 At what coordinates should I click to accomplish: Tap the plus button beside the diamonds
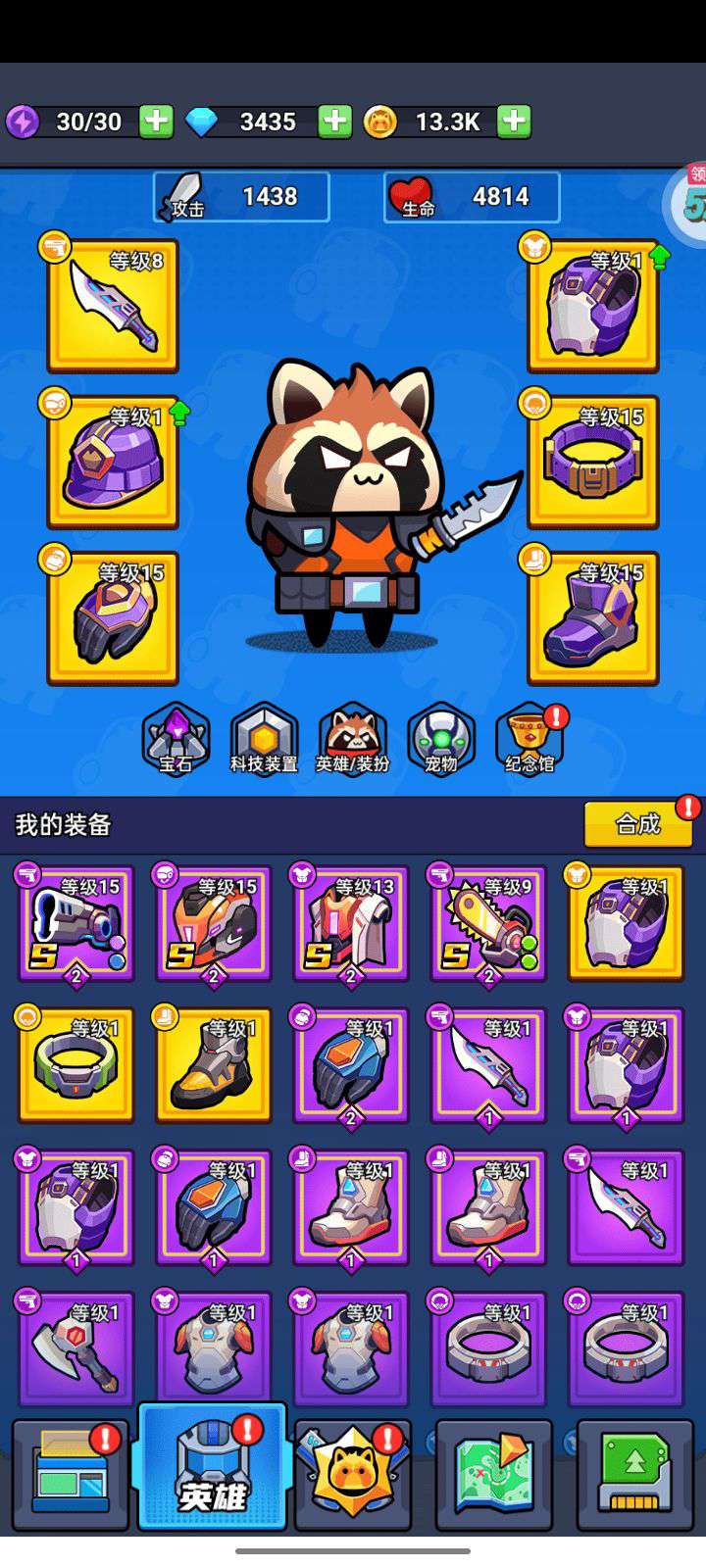(334, 122)
